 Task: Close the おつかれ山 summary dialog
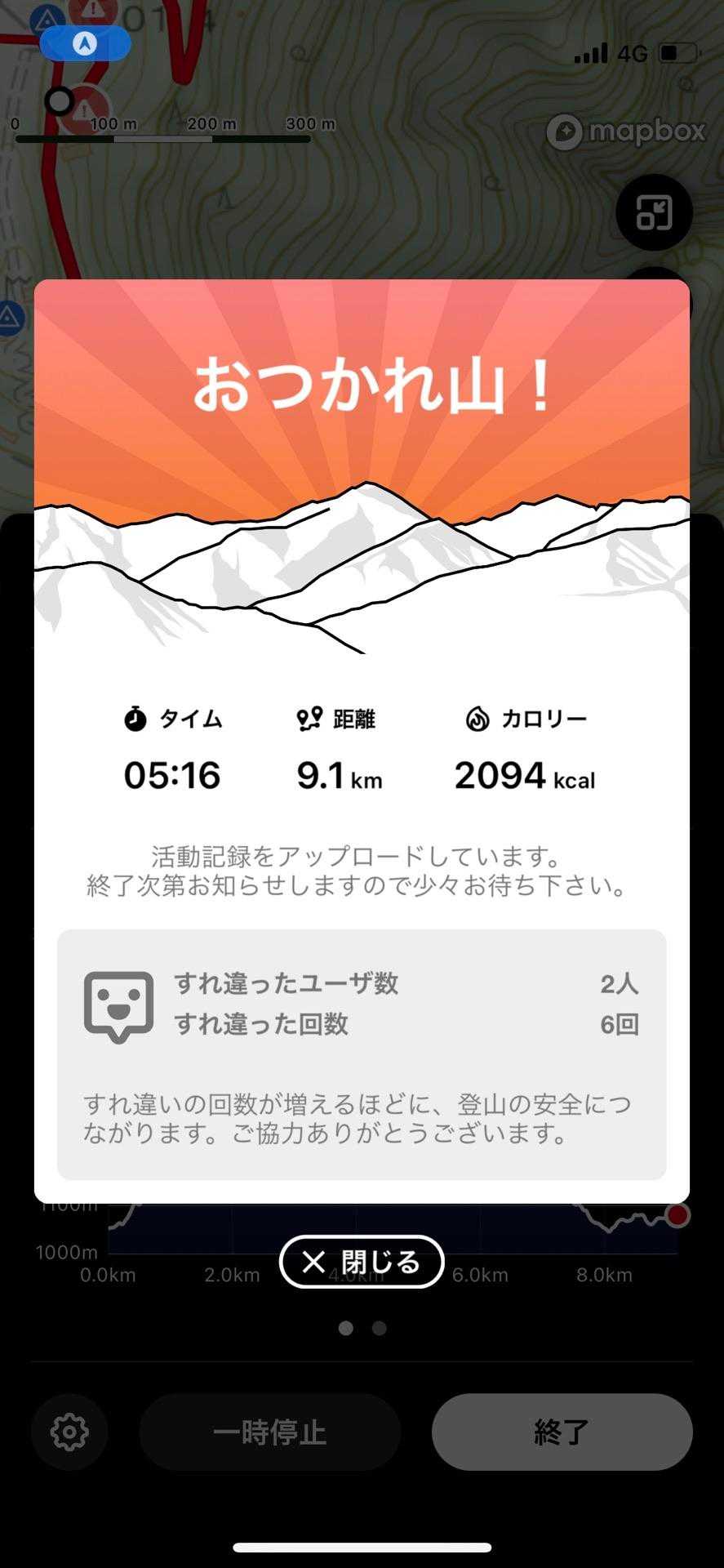coord(362,1262)
